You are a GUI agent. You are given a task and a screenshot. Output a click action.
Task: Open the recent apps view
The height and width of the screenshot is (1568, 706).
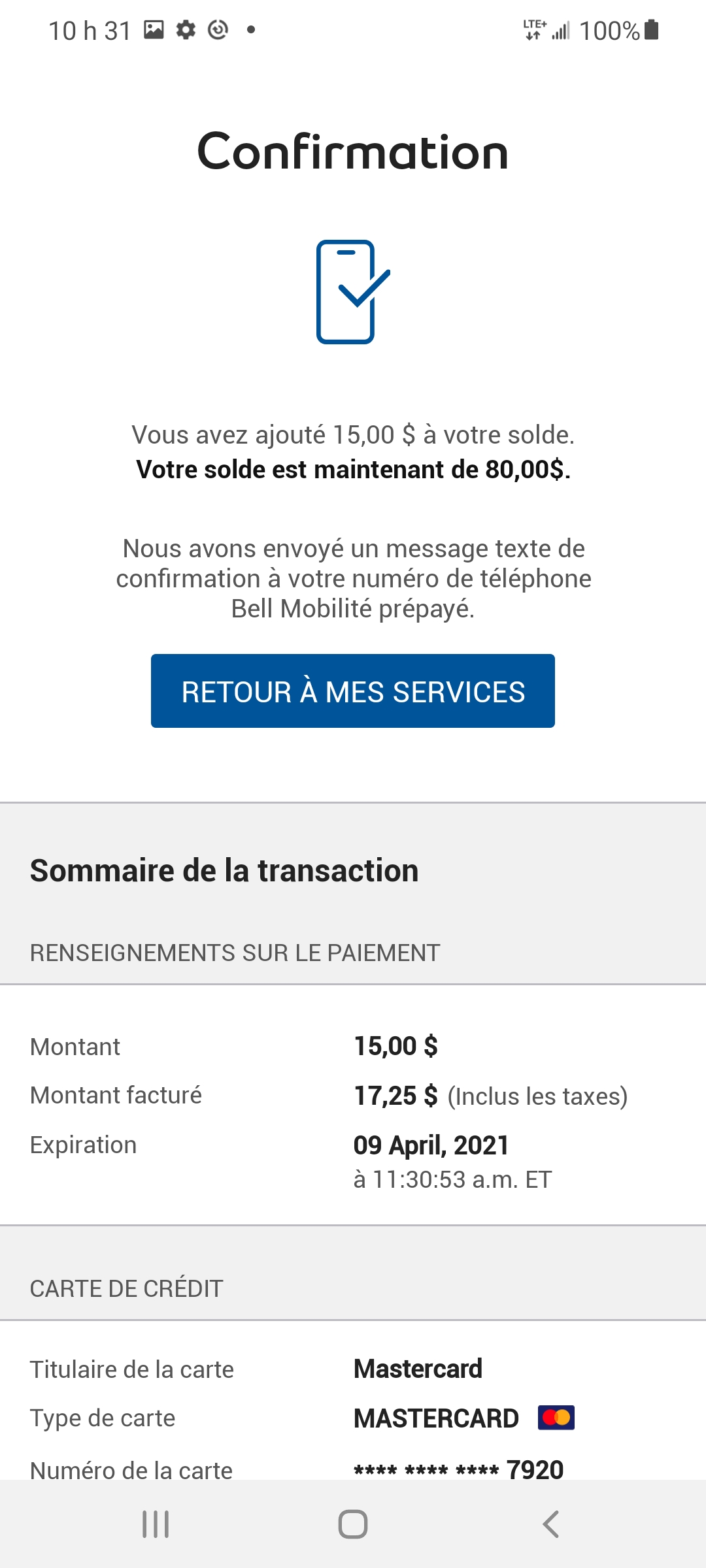pos(156,1524)
